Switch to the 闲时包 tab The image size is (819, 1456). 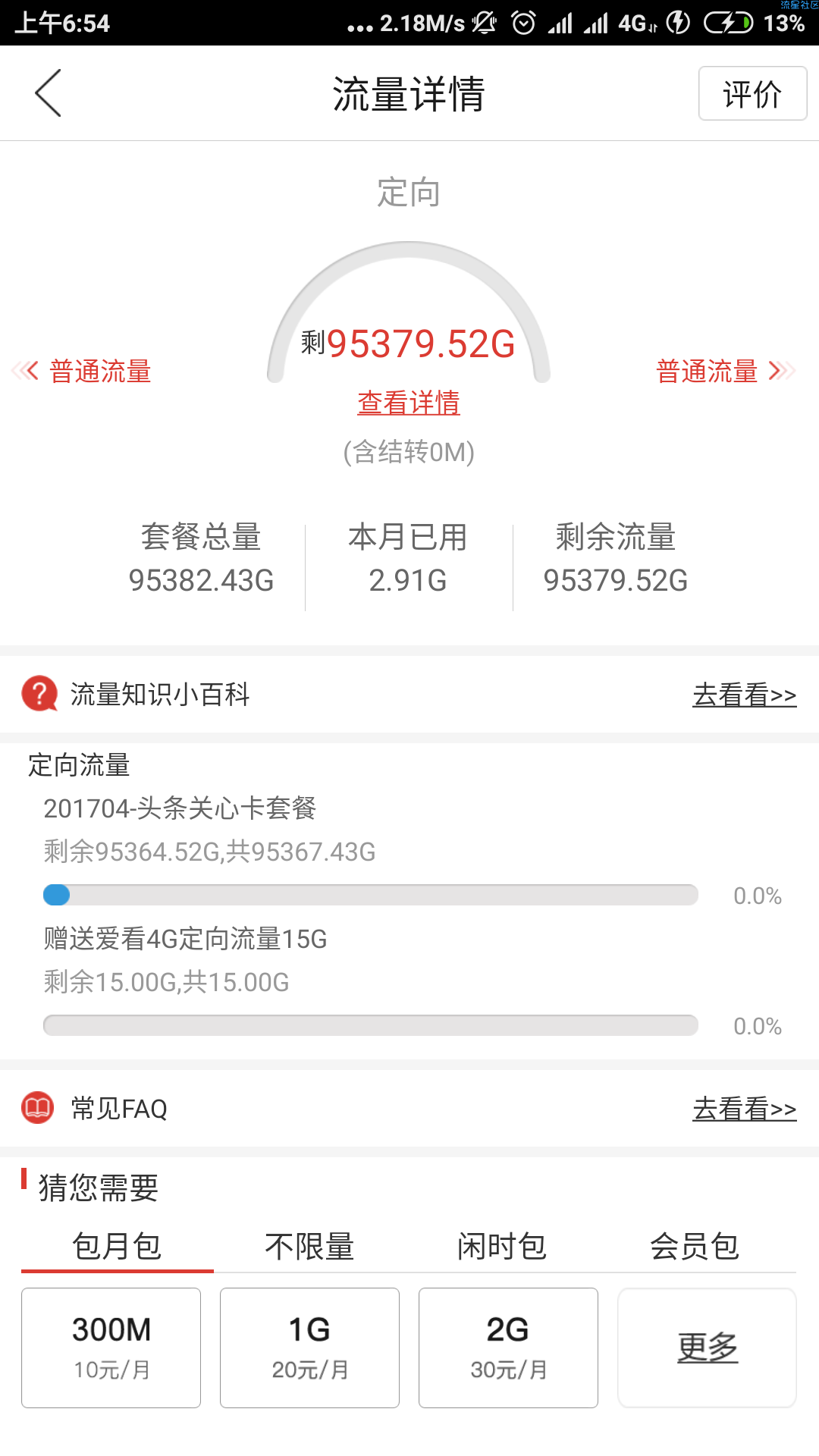tap(502, 1246)
